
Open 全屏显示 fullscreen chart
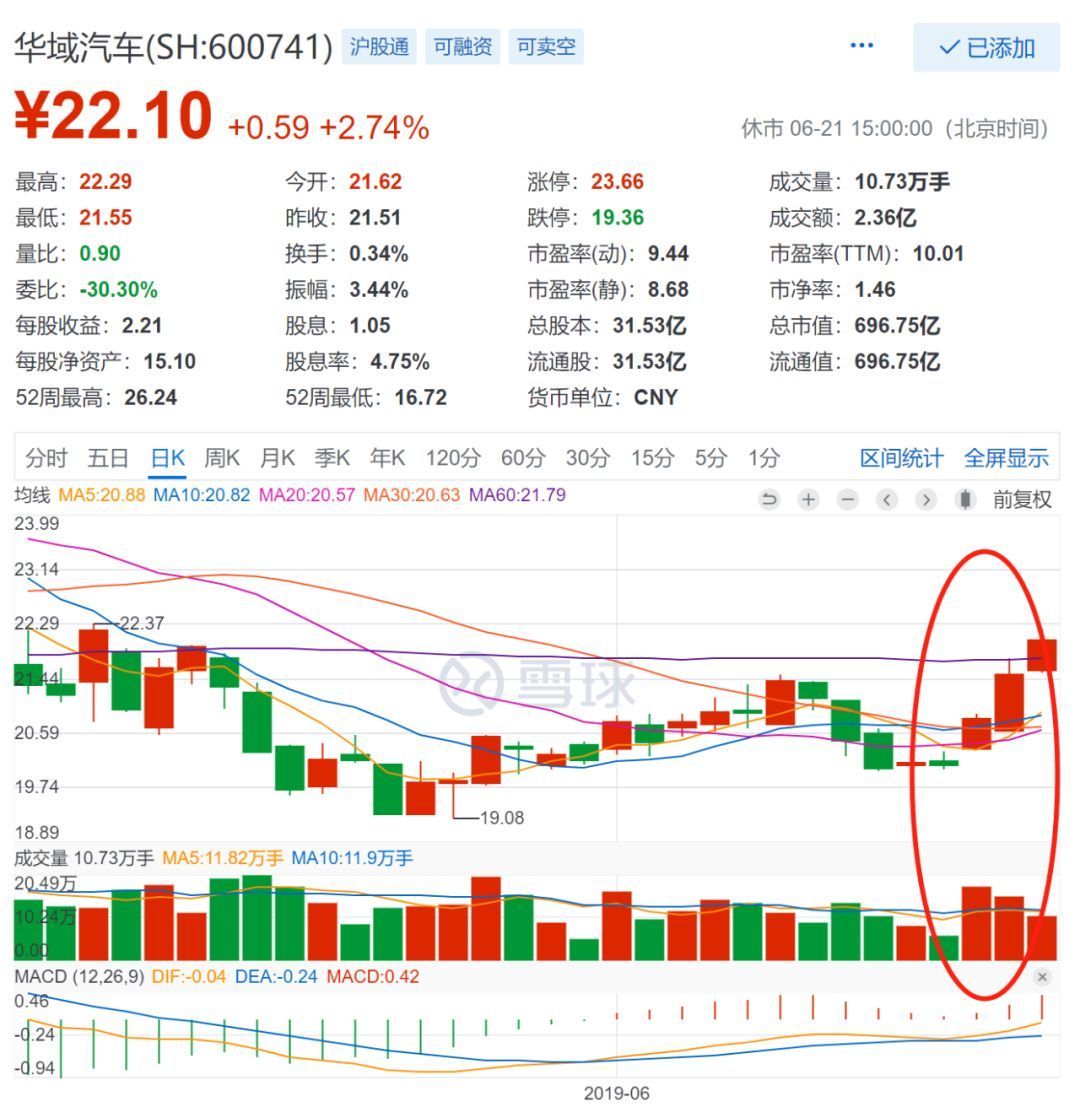tap(1006, 459)
